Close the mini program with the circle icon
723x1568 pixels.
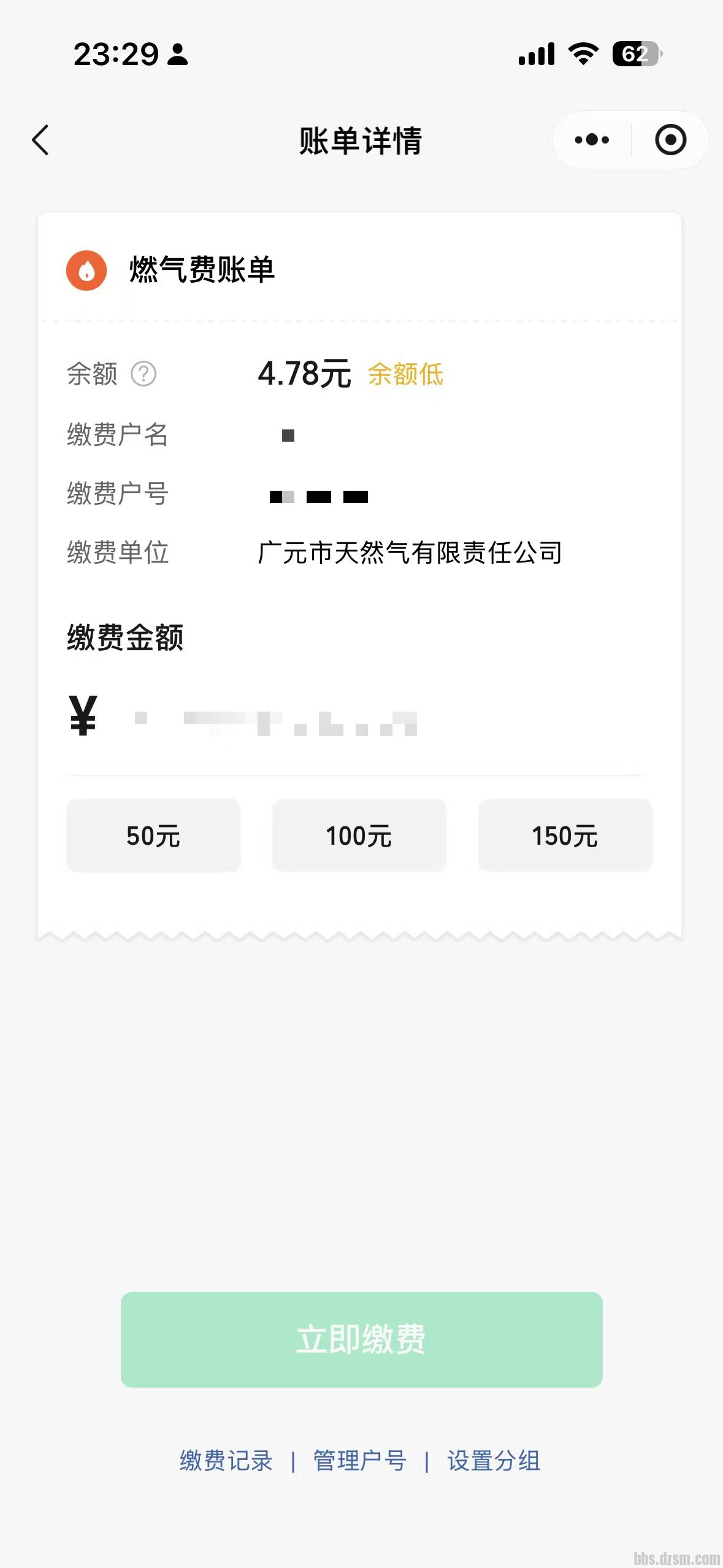pyautogui.click(x=670, y=140)
